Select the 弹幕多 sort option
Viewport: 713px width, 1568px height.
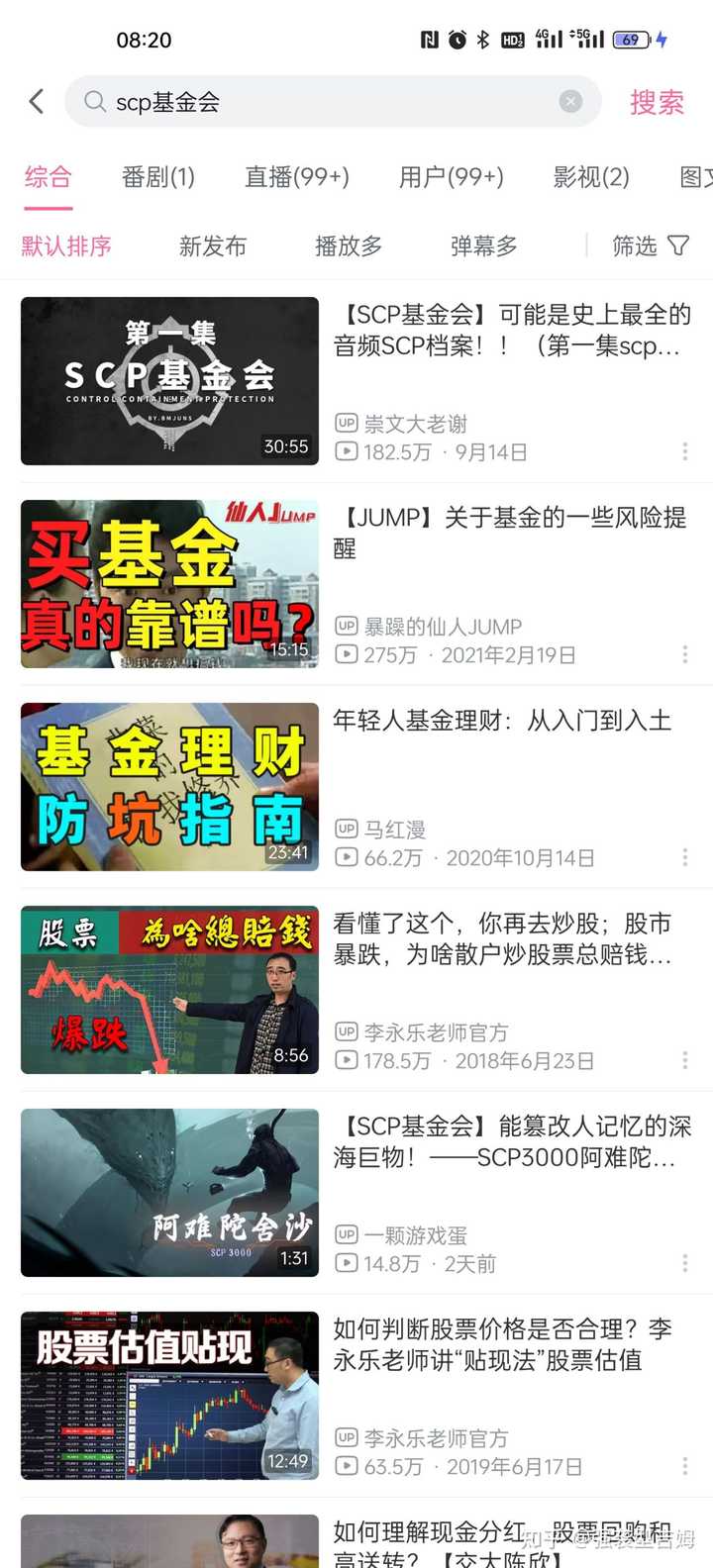484,246
